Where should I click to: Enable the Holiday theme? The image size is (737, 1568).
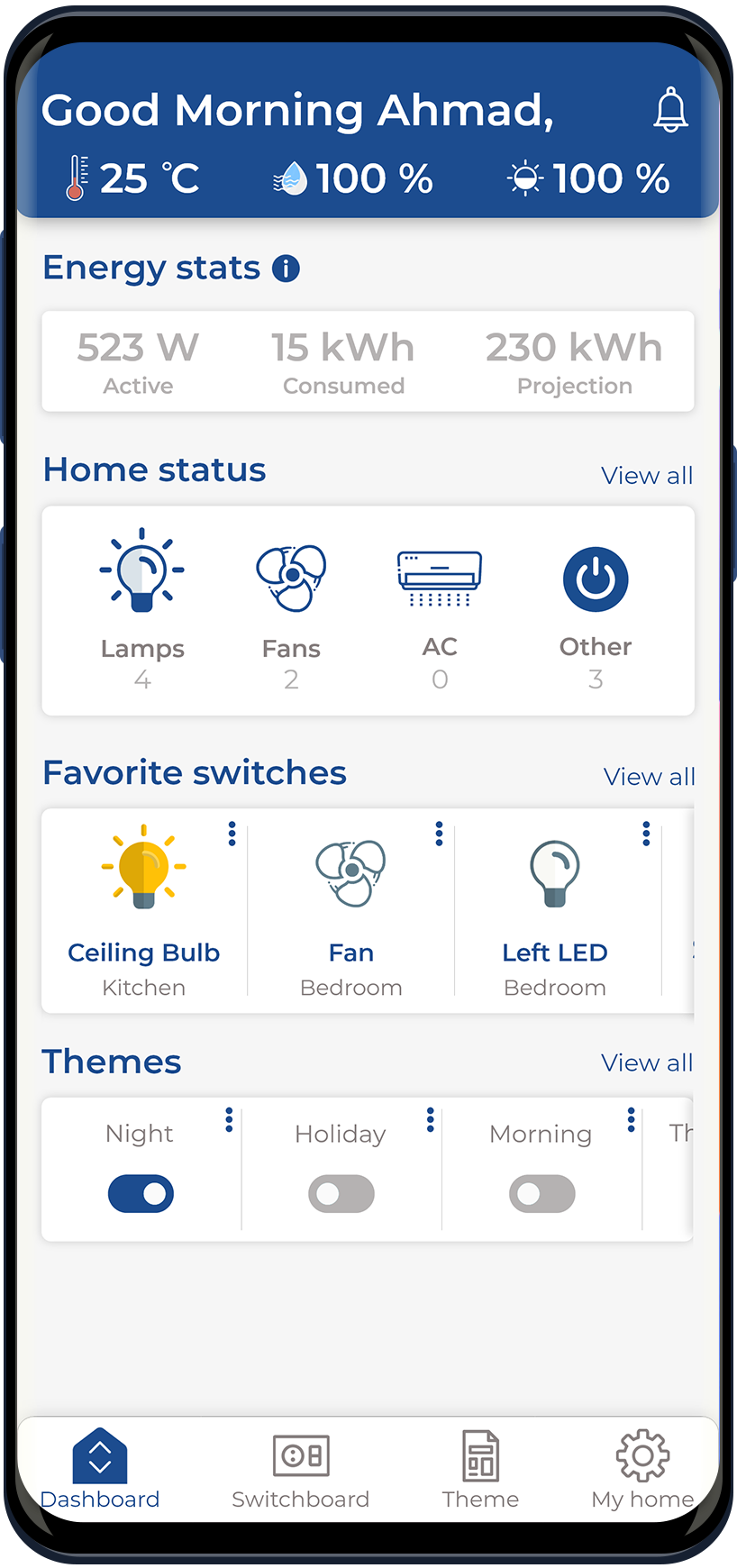coord(341,1194)
